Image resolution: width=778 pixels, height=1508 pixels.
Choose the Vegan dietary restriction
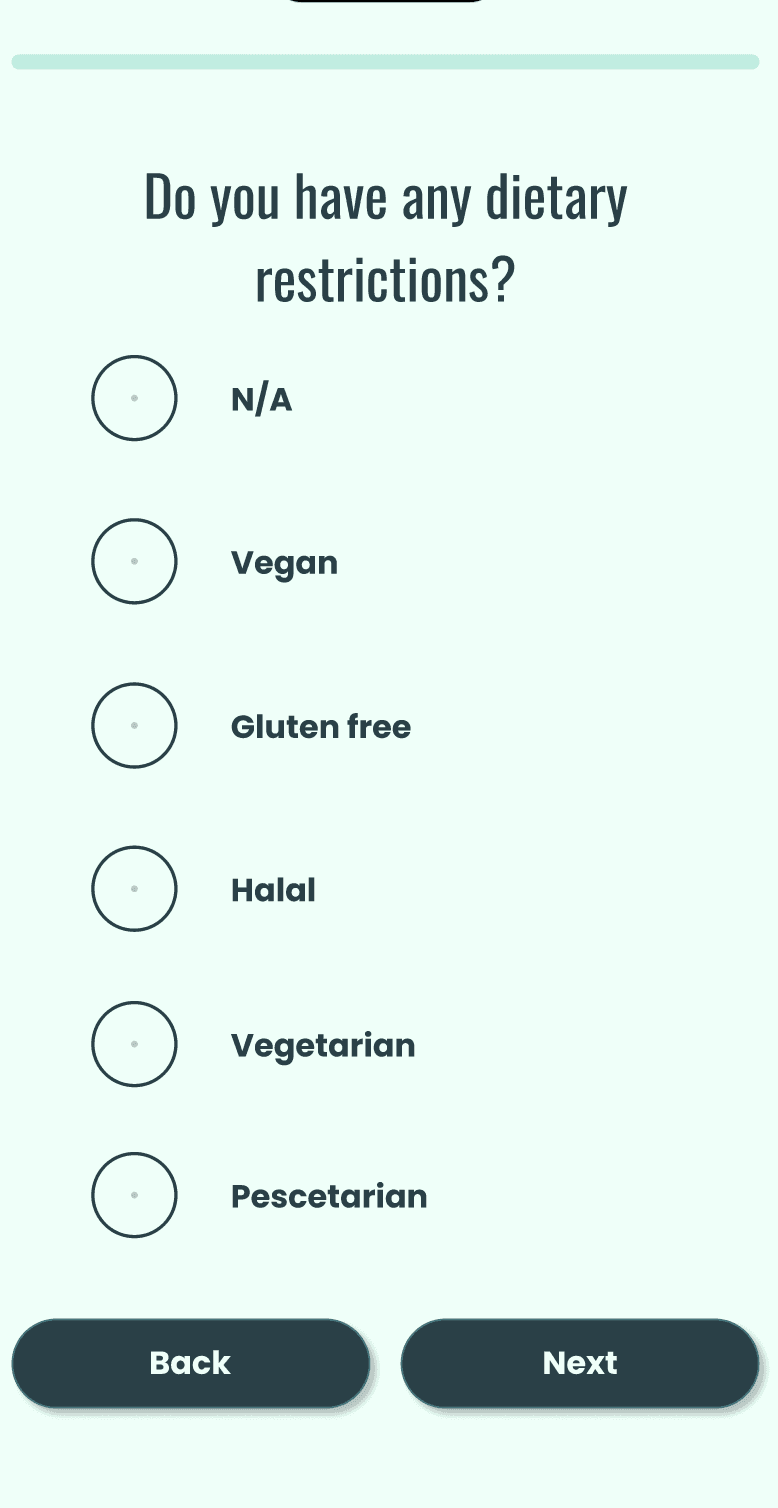[135, 561]
